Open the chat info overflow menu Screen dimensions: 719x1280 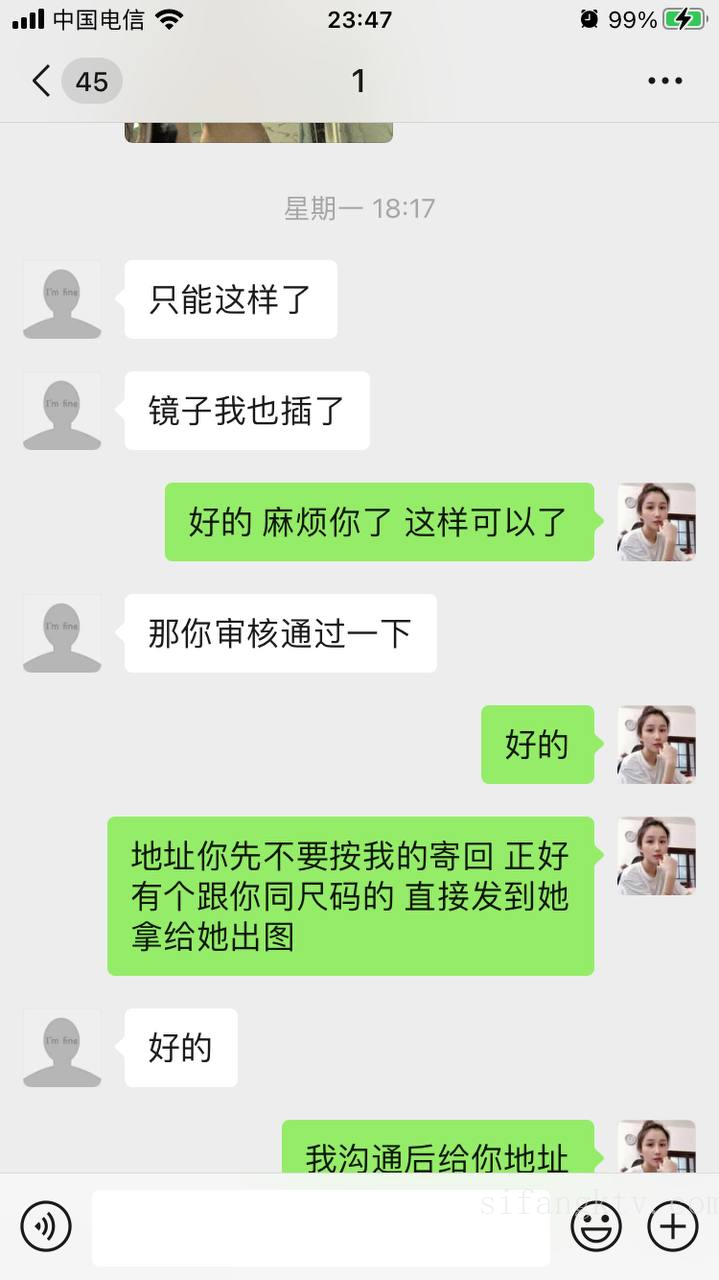pos(664,81)
